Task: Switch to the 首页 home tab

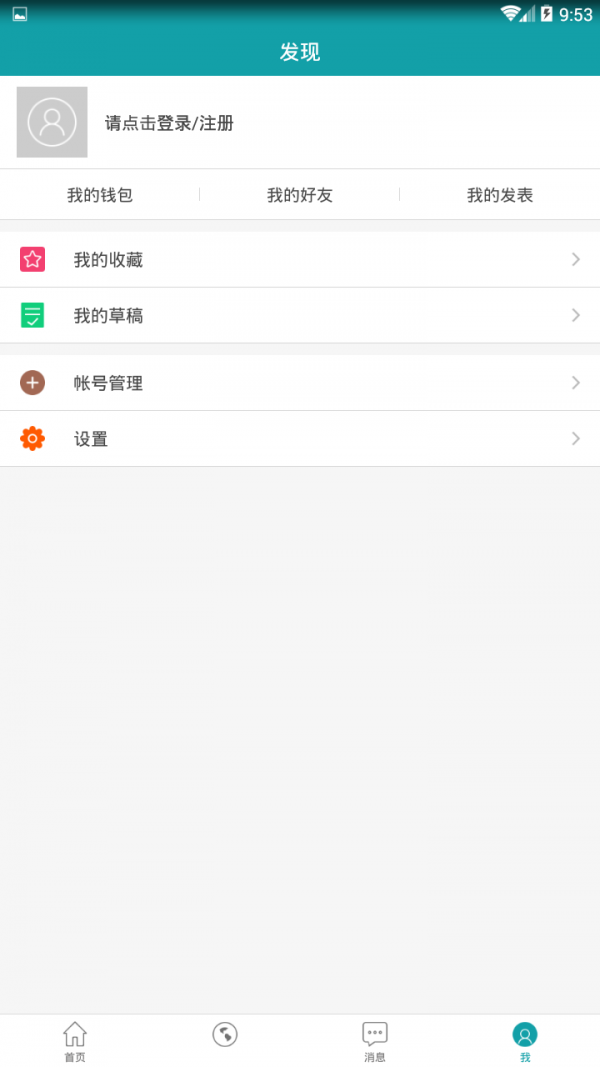Action: coord(75,1041)
